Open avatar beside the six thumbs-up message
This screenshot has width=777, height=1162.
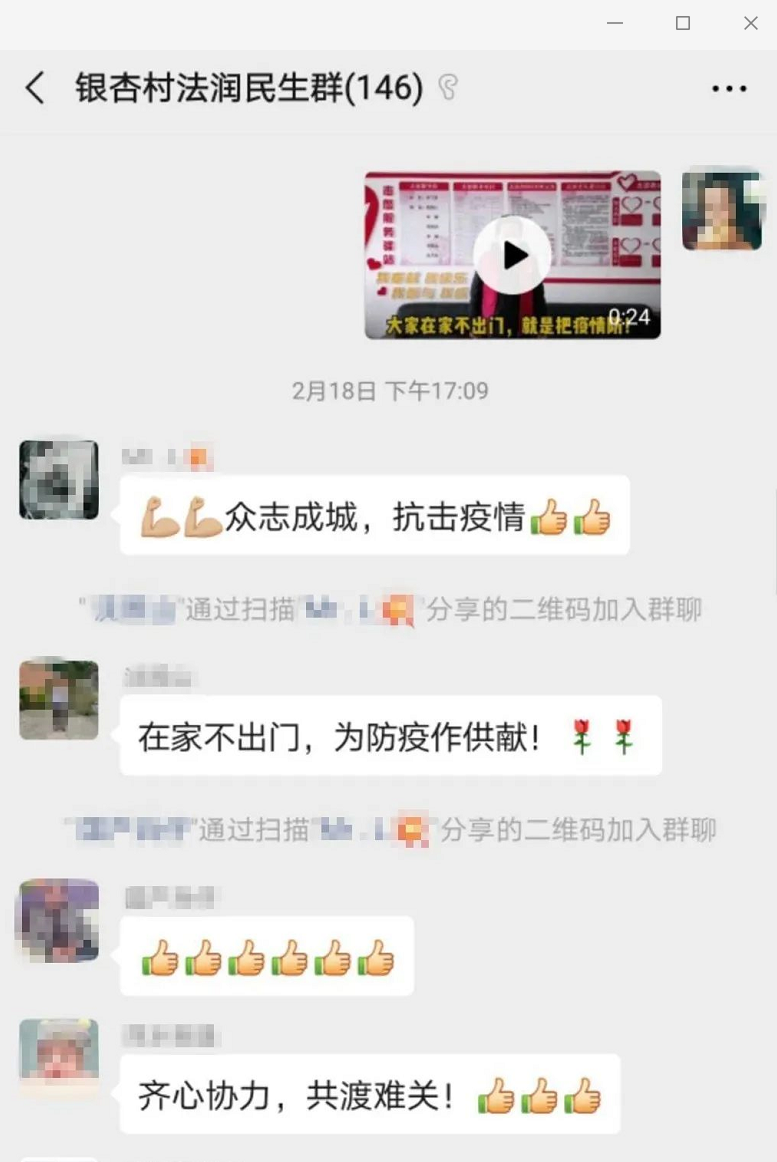click(x=59, y=920)
